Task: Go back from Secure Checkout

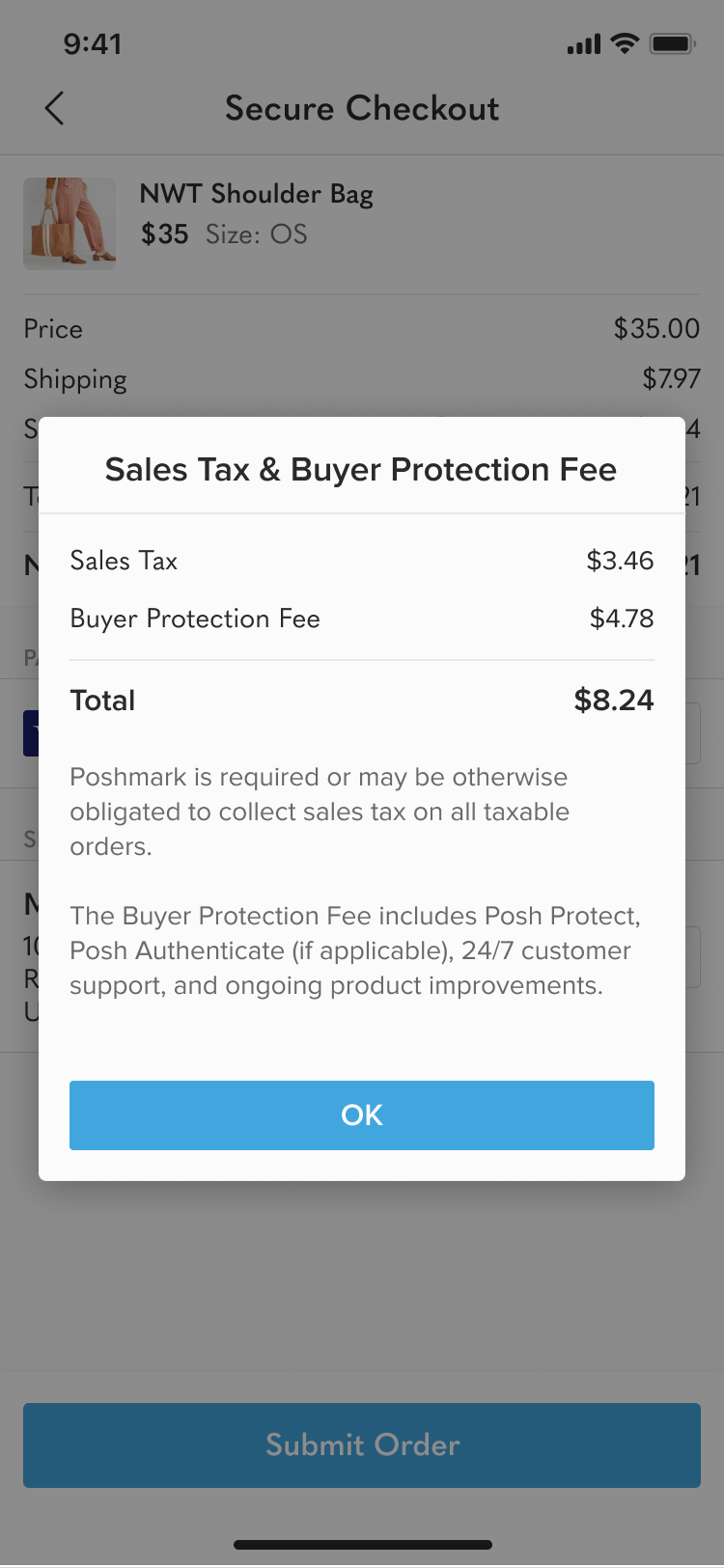Action: (55, 108)
